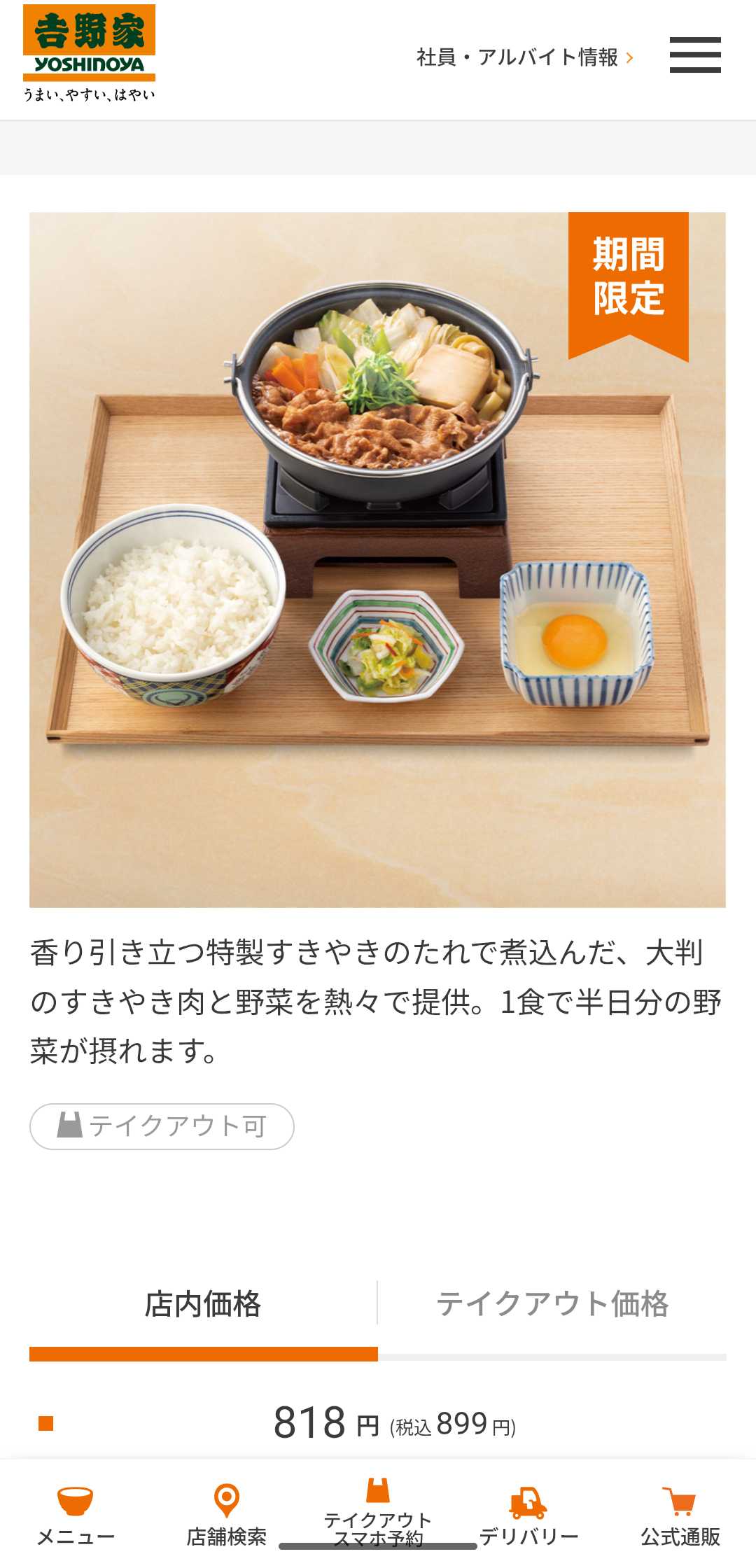
Task: Open the hamburger menu
Action: point(694,55)
